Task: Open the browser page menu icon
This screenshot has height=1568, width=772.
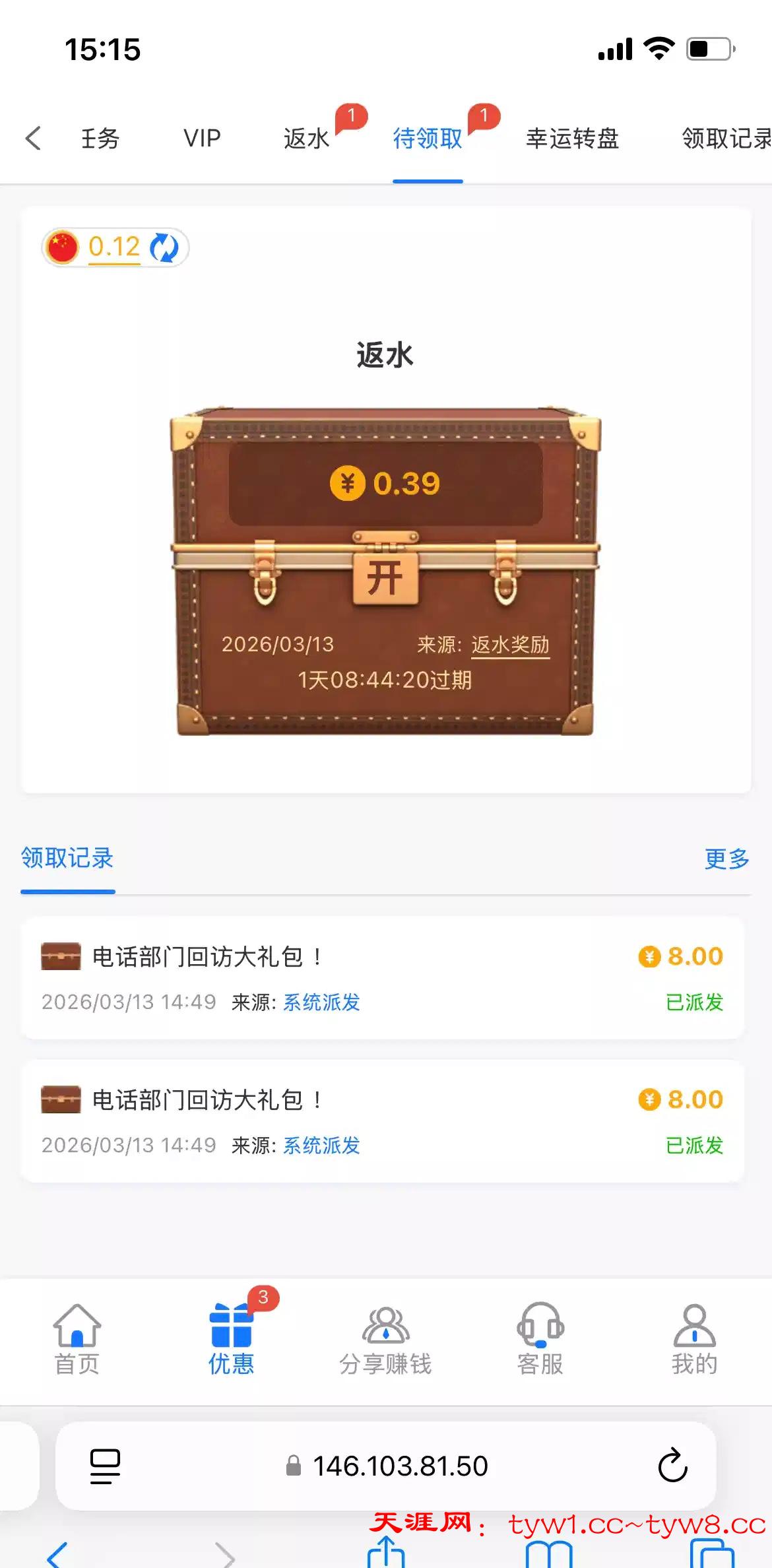Action: tap(105, 1466)
